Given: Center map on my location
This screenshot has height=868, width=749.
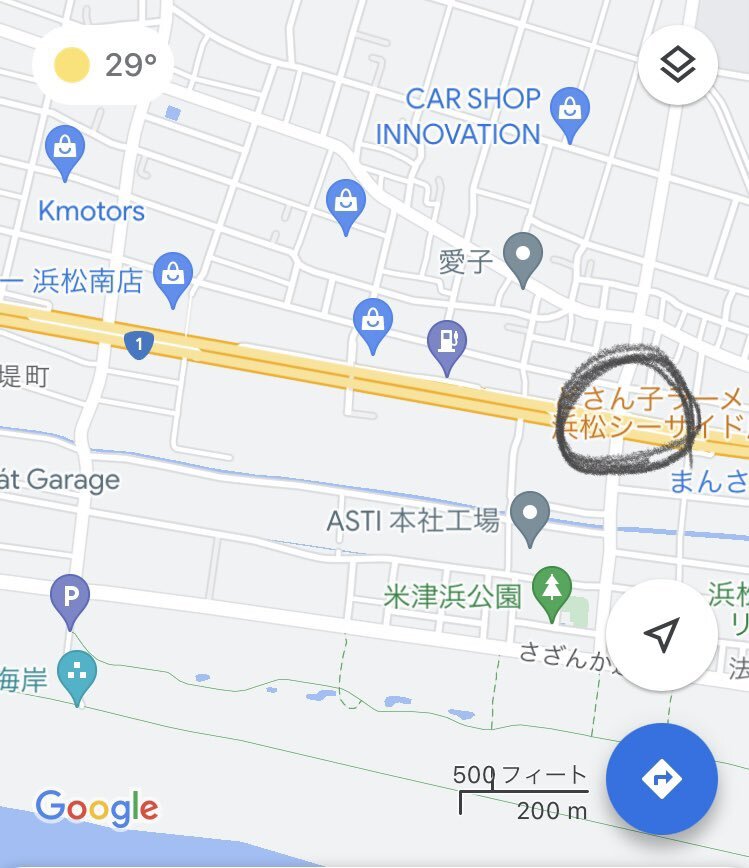Looking at the screenshot, I should click(x=661, y=634).
